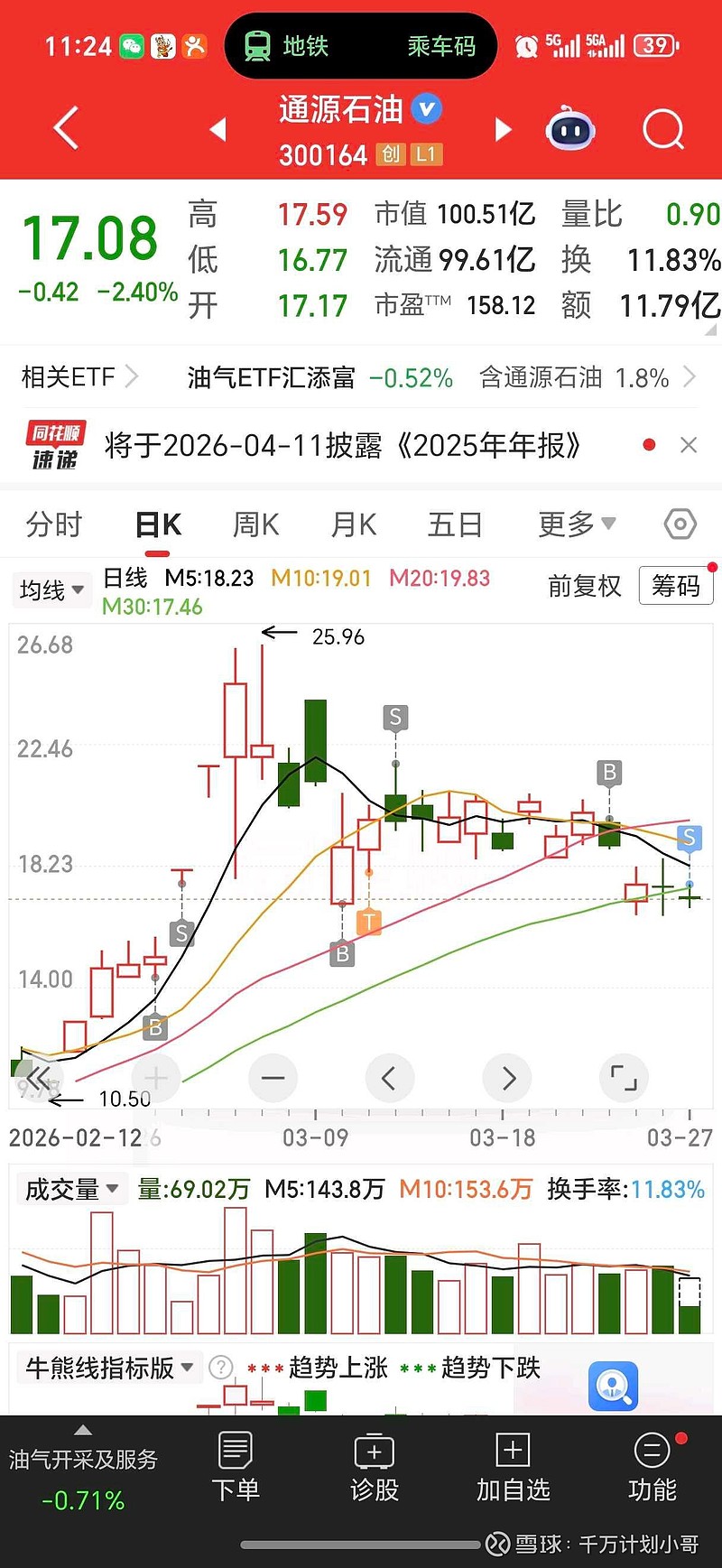Expand the 更多 chart period dropdown
The height and width of the screenshot is (1568, 722).
(575, 524)
